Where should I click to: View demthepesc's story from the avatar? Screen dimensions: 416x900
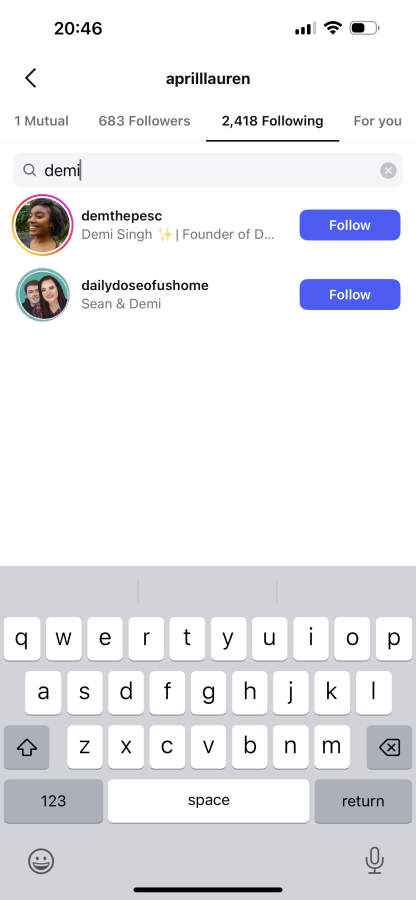pos(42,225)
